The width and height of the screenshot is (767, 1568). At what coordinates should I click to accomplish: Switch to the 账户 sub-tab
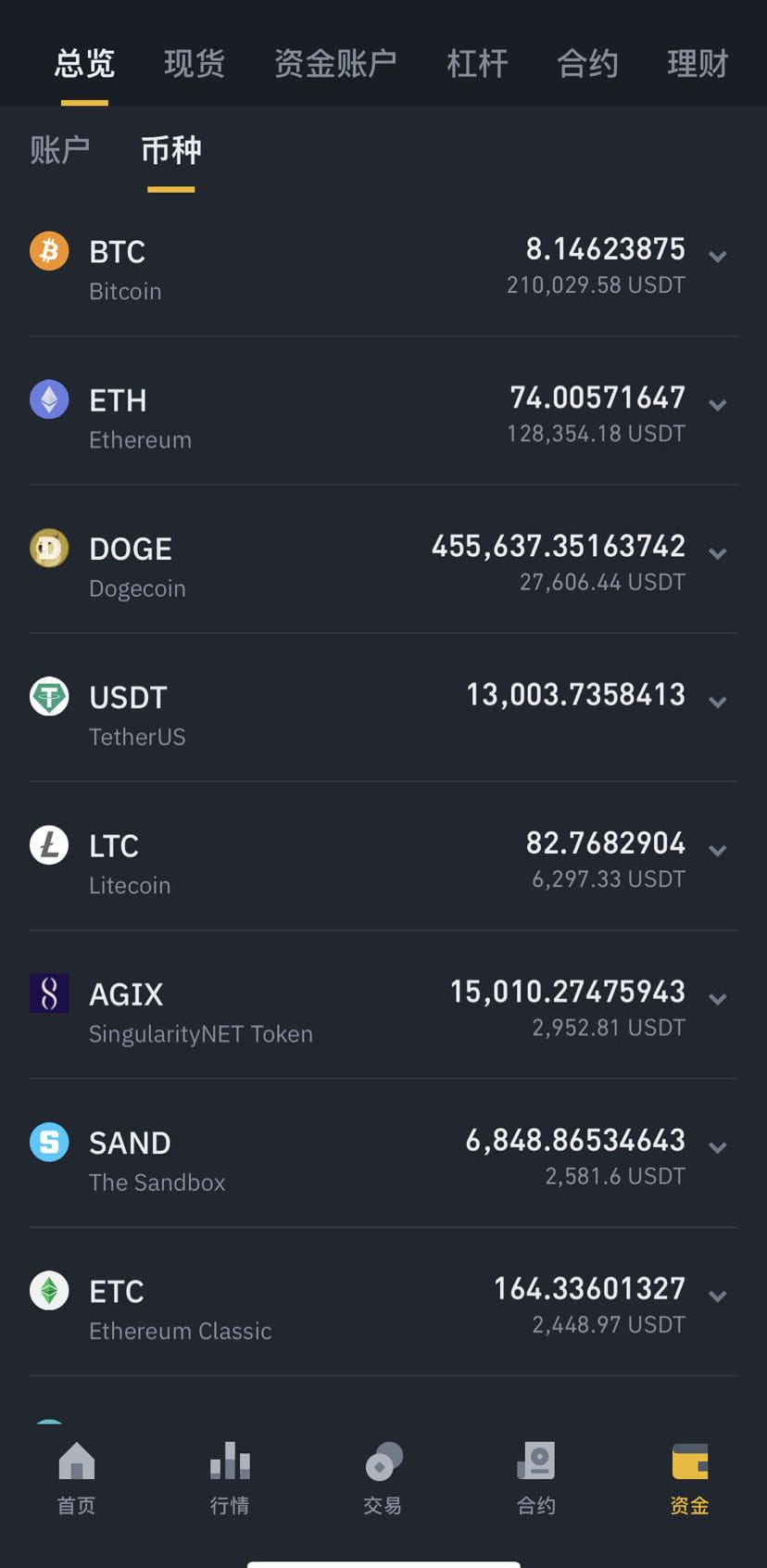coord(59,149)
